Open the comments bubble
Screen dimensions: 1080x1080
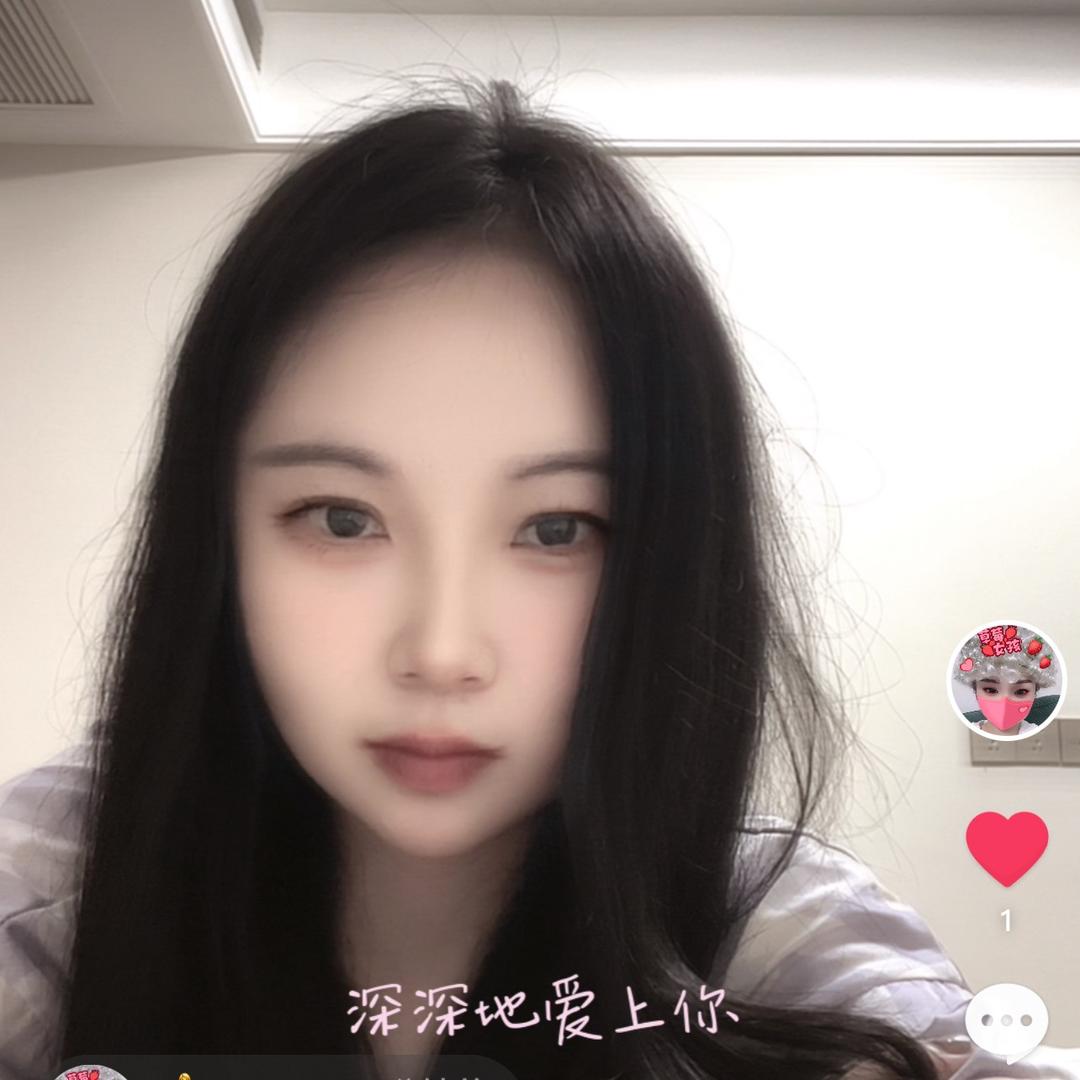click(1006, 1022)
